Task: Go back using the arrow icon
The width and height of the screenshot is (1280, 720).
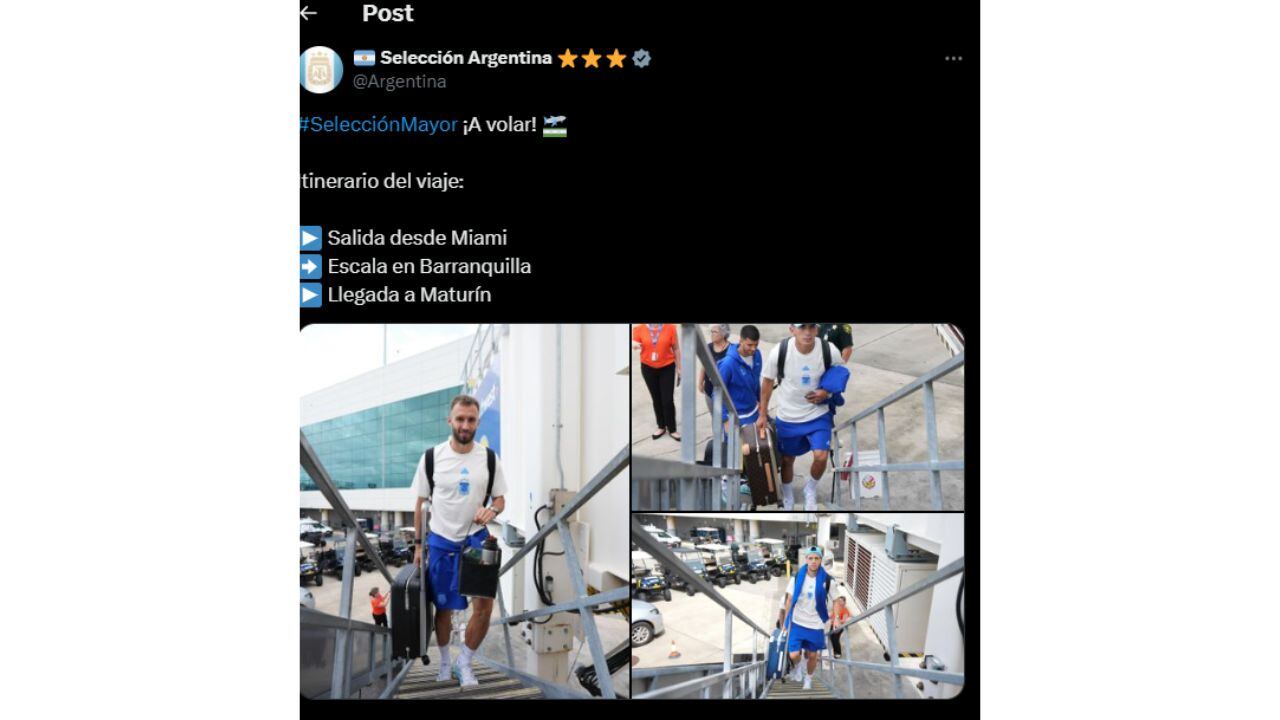Action: click(x=308, y=13)
